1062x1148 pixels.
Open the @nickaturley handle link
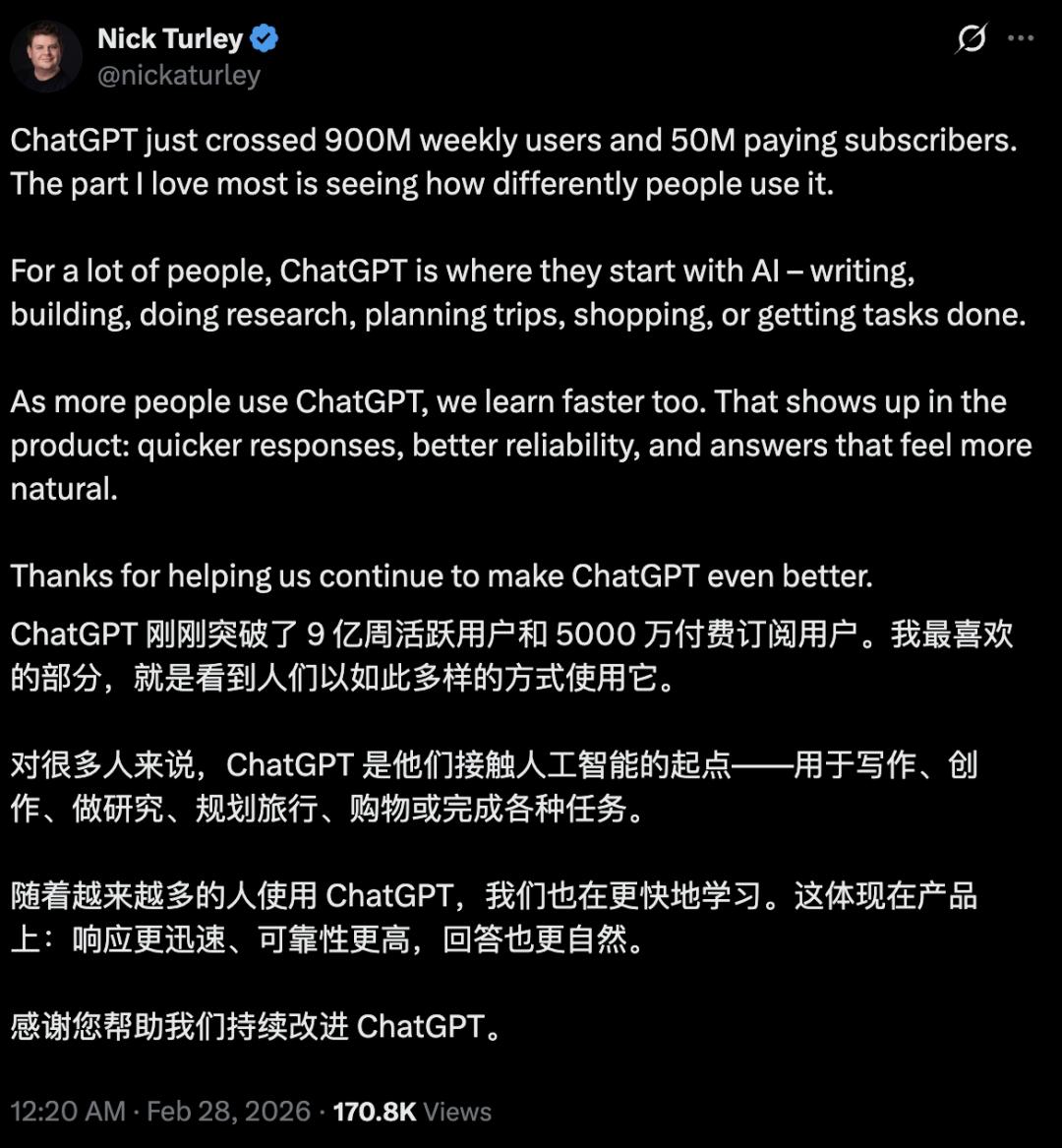178,75
